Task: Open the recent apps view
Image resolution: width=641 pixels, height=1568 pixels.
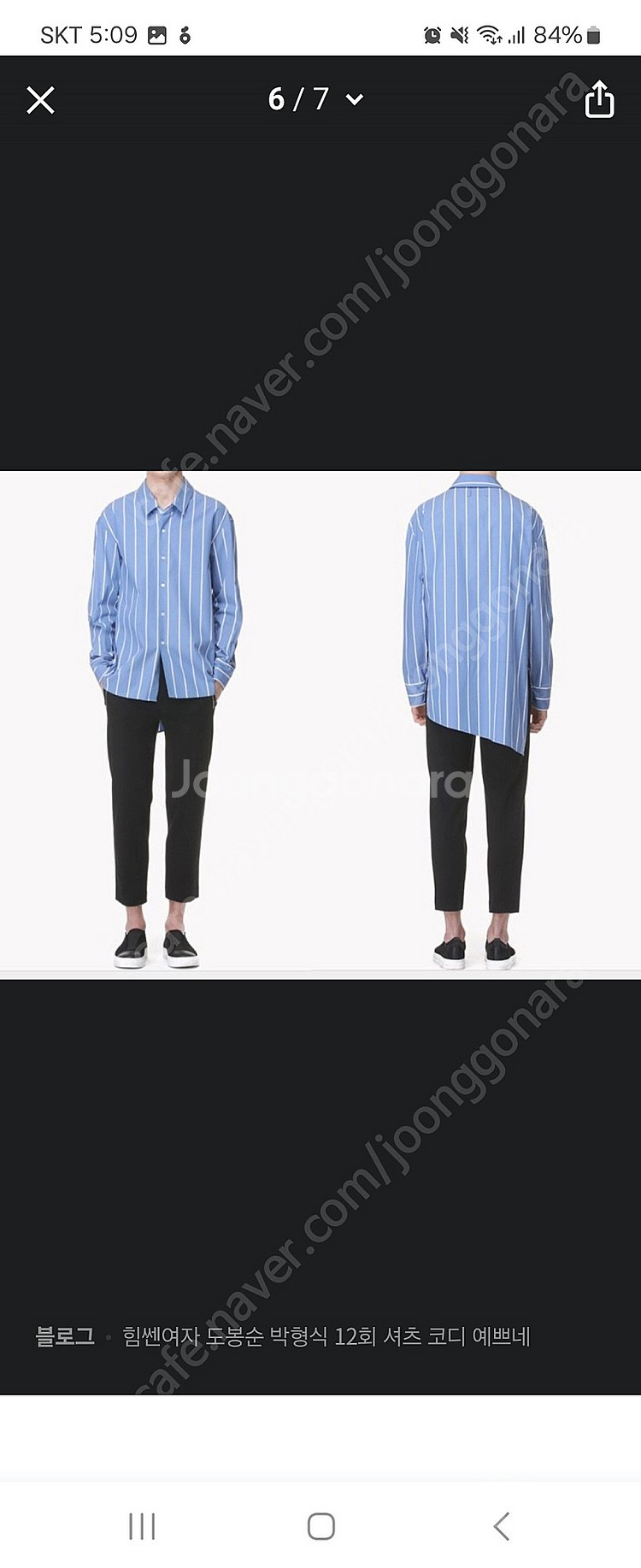Action: 141,1526
